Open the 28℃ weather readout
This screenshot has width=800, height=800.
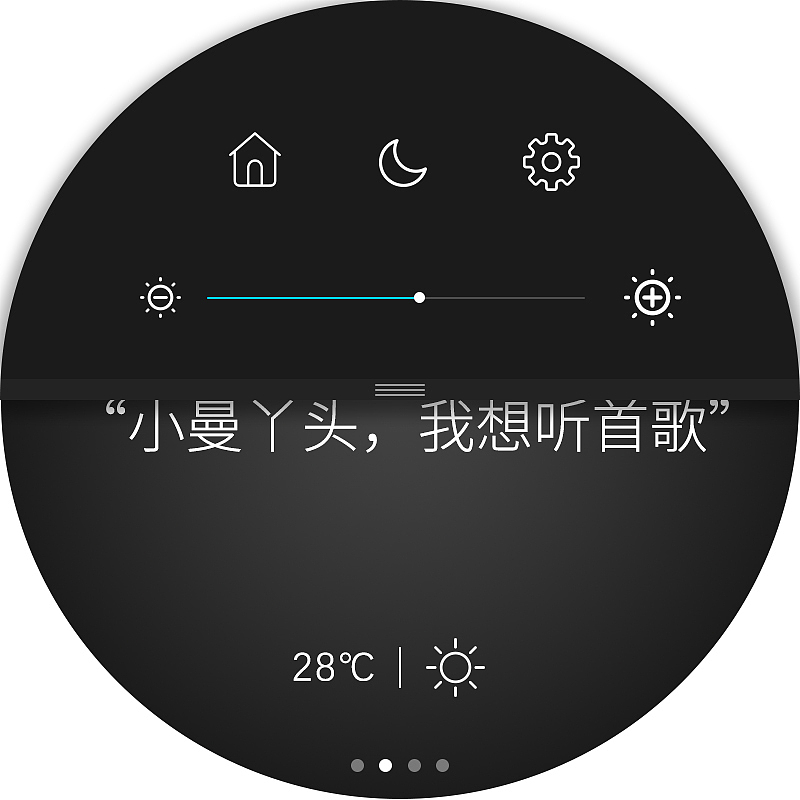(333, 667)
